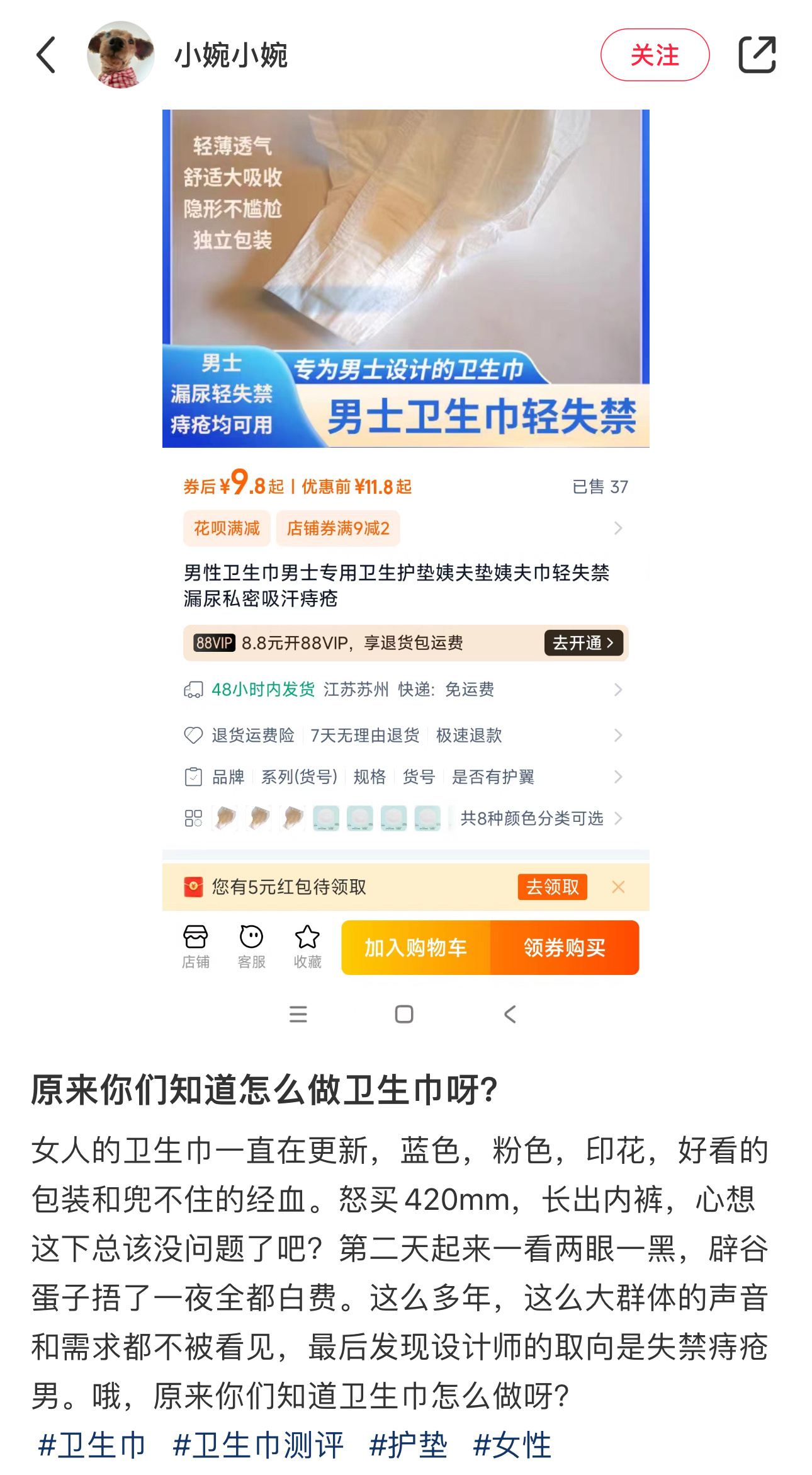Open the #护垫 hashtag
Viewport: 812px width, 1475px height.
pyautogui.click(x=408, y=1445)
